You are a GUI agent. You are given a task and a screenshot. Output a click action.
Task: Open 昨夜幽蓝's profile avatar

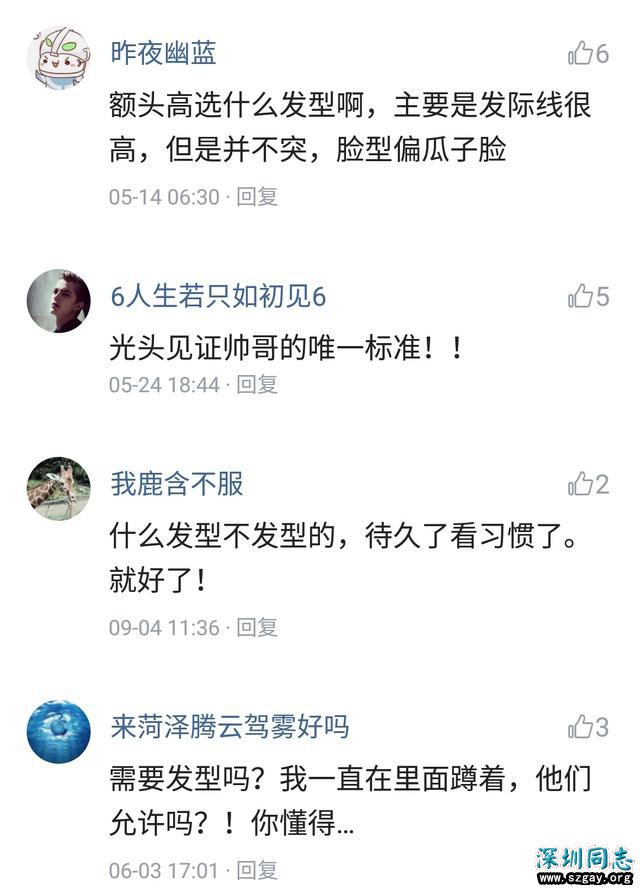point(59,57)
